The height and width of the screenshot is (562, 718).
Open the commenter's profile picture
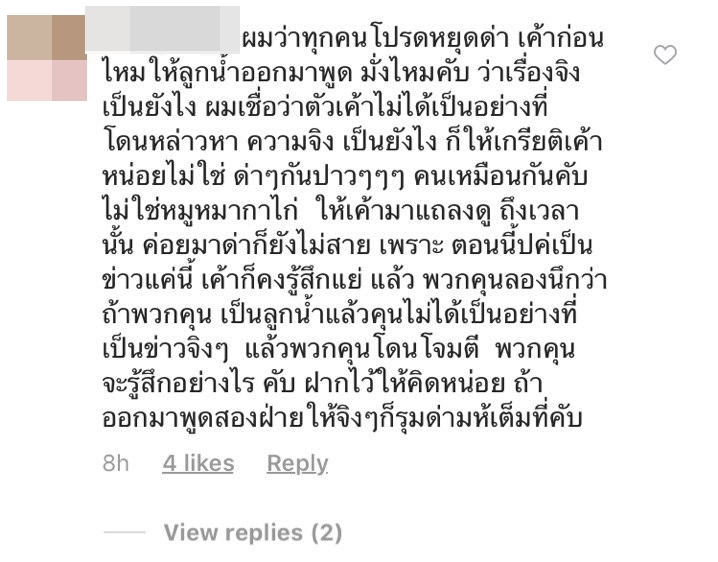(47, 57)
